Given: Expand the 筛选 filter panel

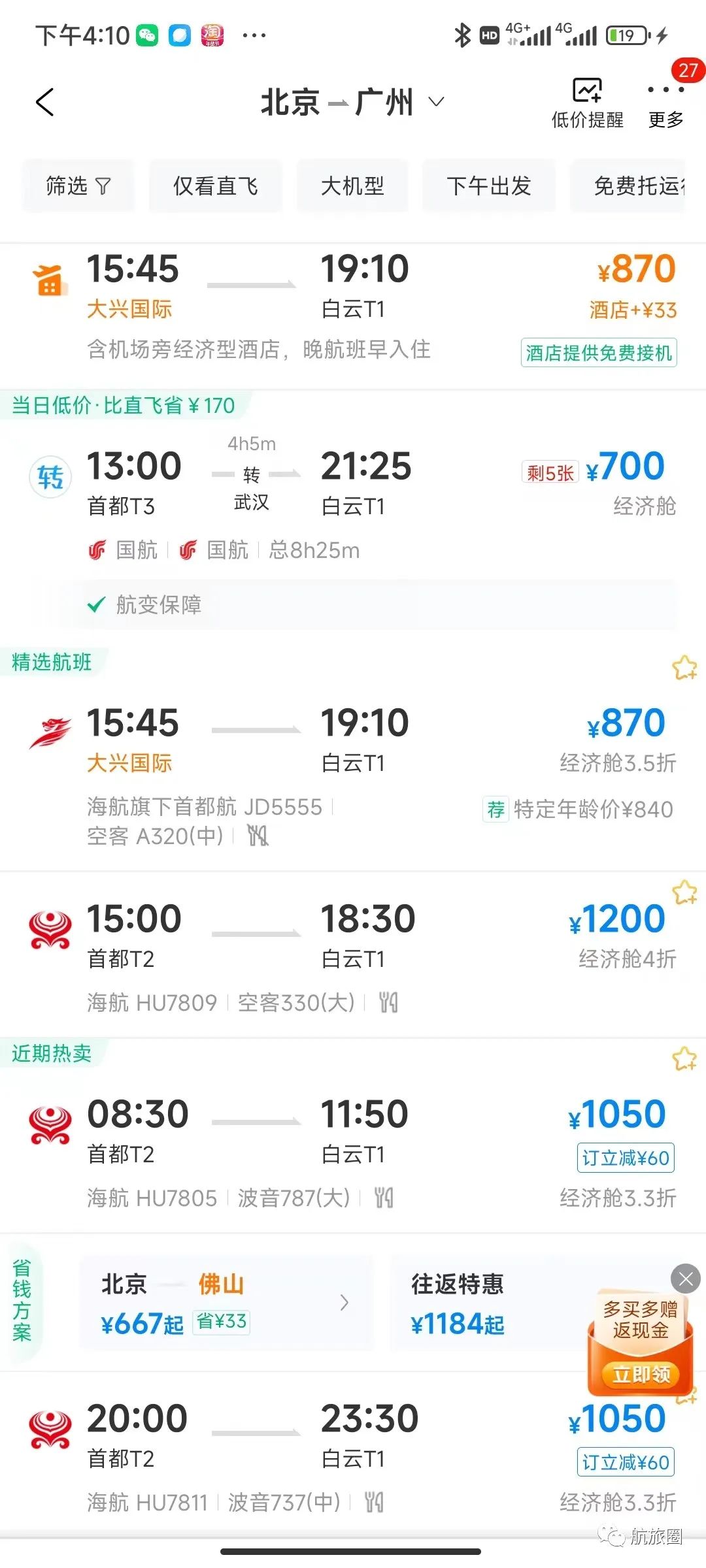Looking at the screenshot, I should tap(77, 186).
